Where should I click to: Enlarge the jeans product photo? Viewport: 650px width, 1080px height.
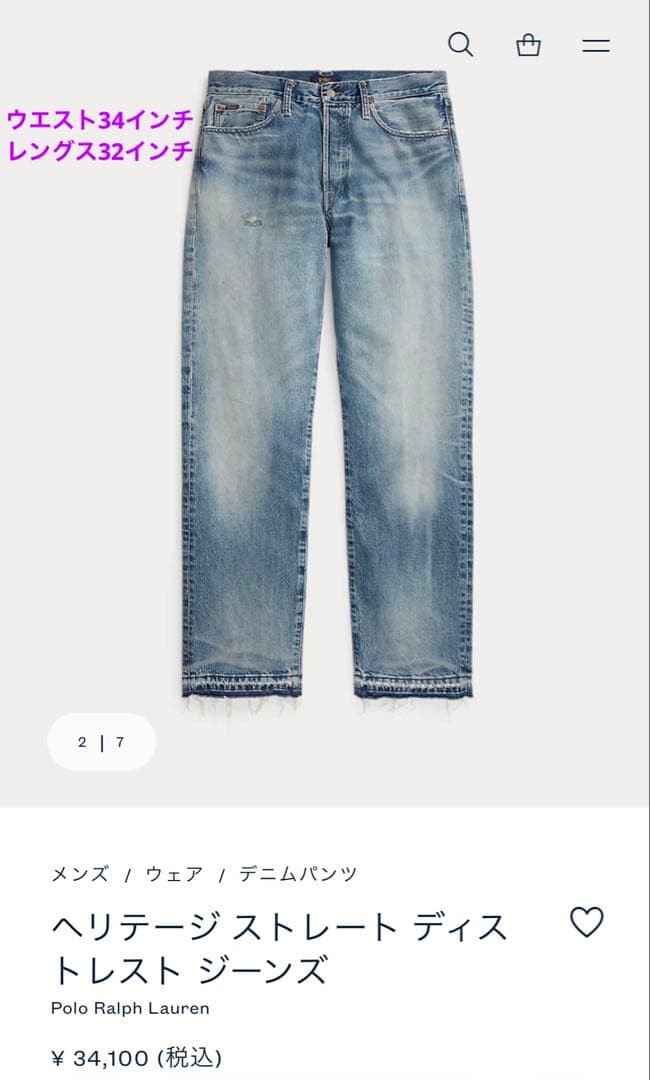(x=327, y=390)
